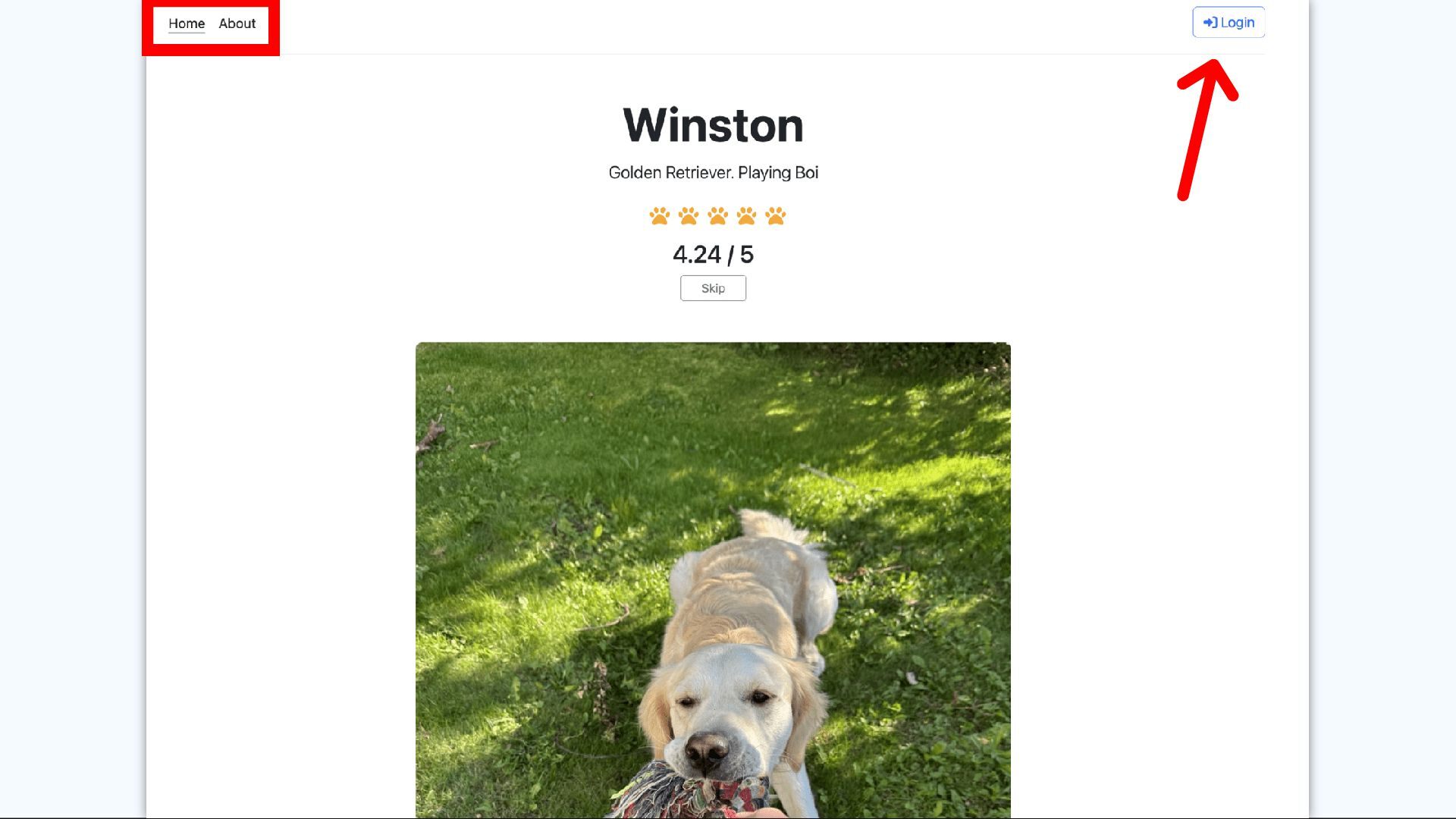
Task: Rate Winston five paws
Action: click(x=775, y=216)
